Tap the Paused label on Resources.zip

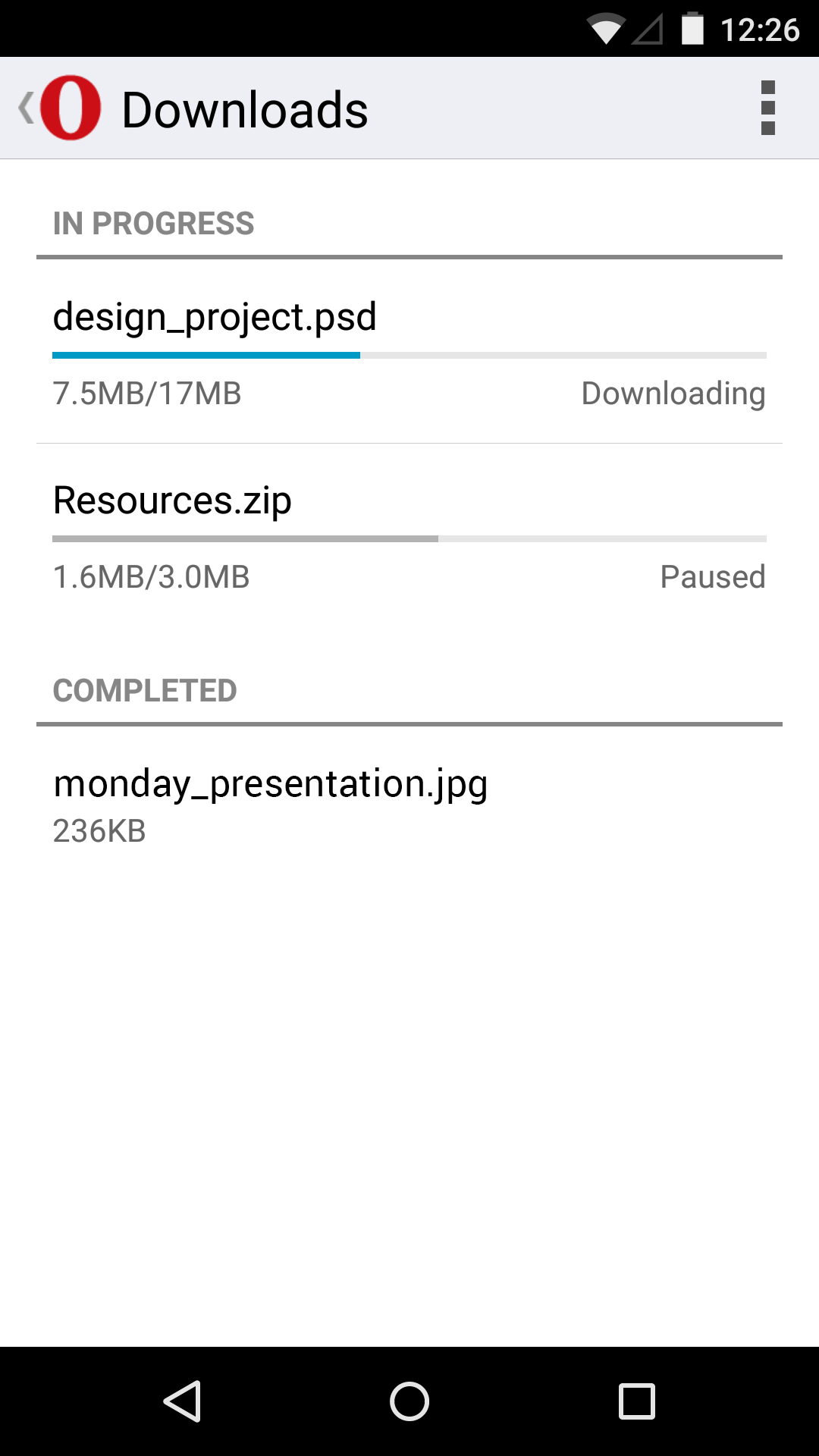coord(712,576)
